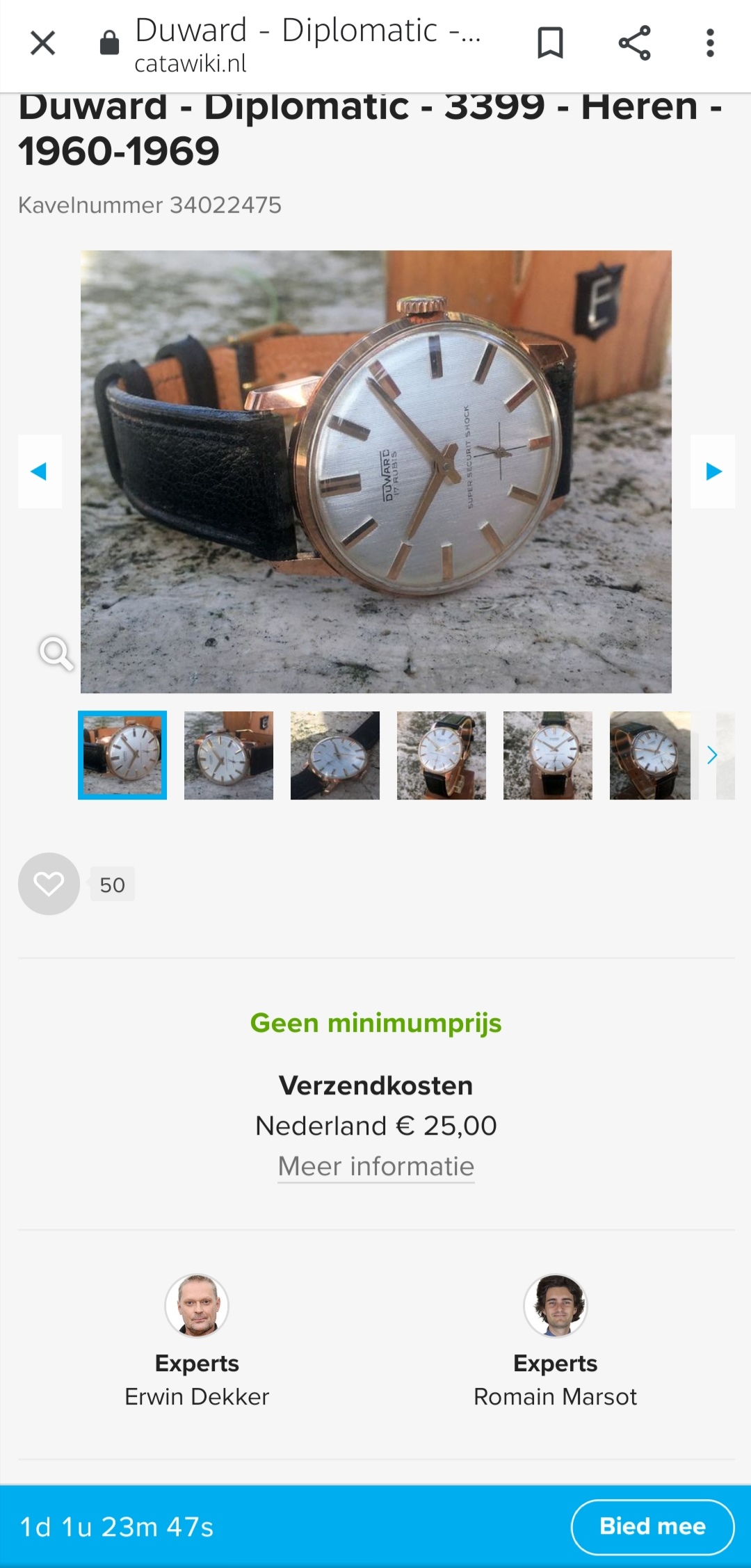Select the second photo thumbnail
This screenshot has height=1568, width=751.
[229, 755]
